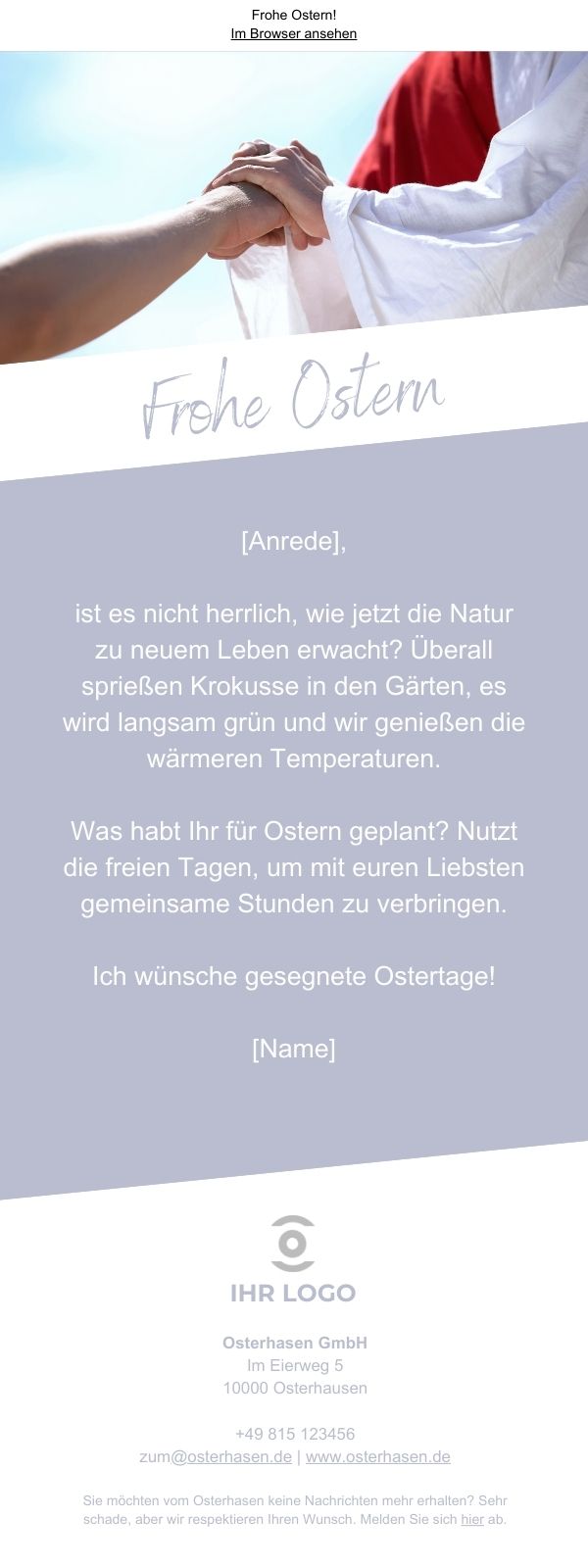Open the 'Im Browser ansehen' link
Image resolution: width=588 pixels, height=1568 pixels.
(293, 33)
